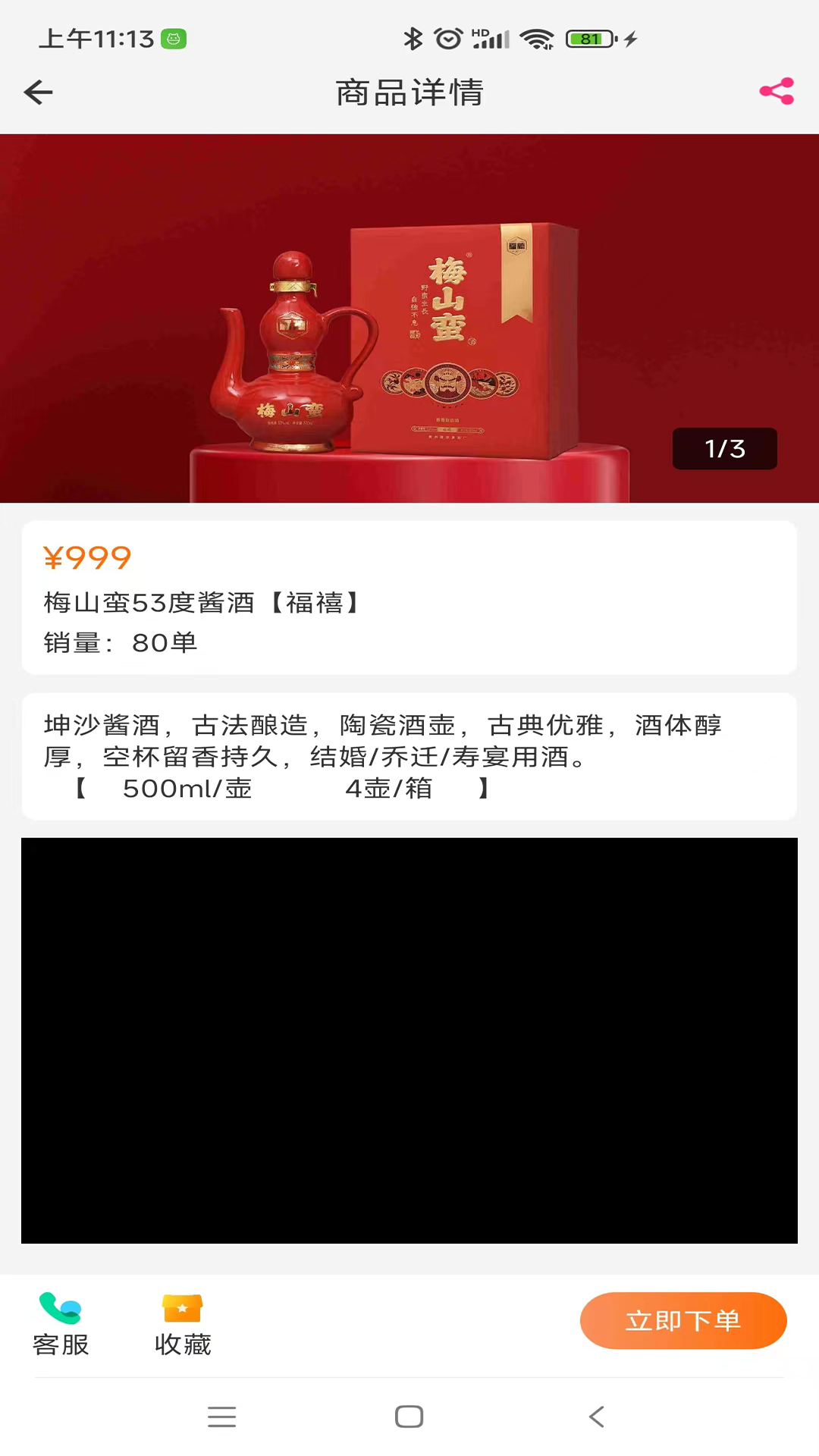The image size is (819, 1456).
Task: Open recent apps from the navigation bar
Action: click(221, 1416)
